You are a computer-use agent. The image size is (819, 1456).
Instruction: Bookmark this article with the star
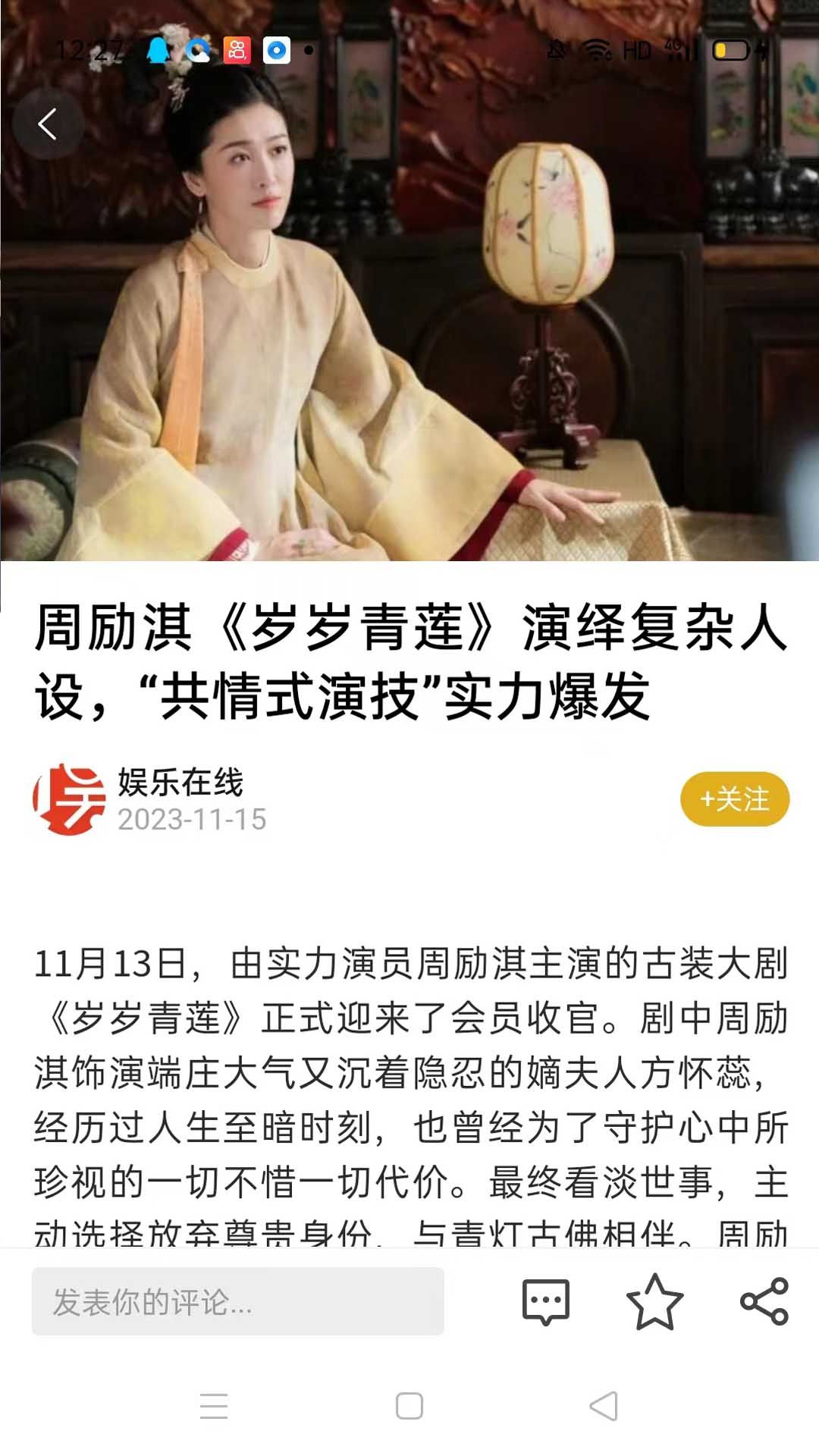click(x=654, y=1302)
